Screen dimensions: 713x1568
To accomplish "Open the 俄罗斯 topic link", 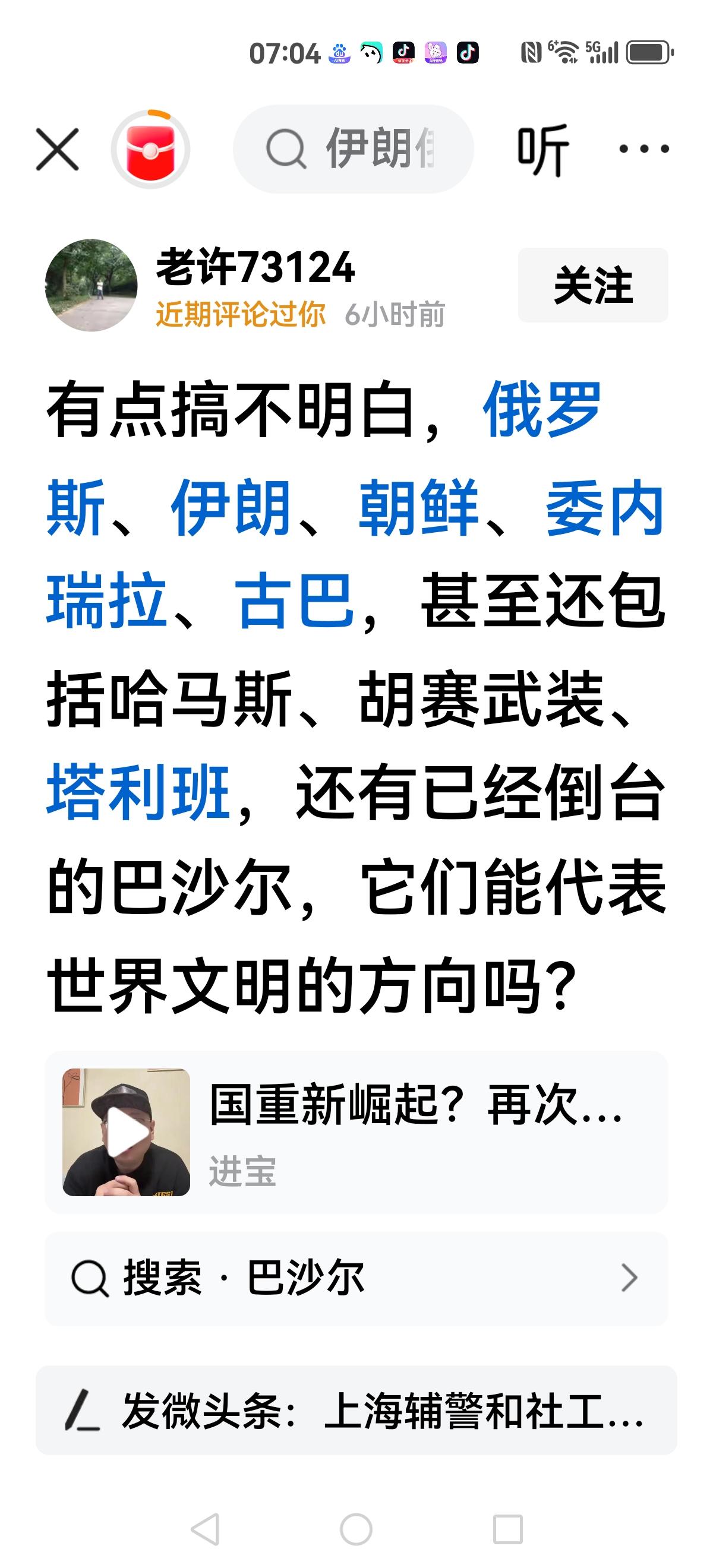I will pos(541,413).
